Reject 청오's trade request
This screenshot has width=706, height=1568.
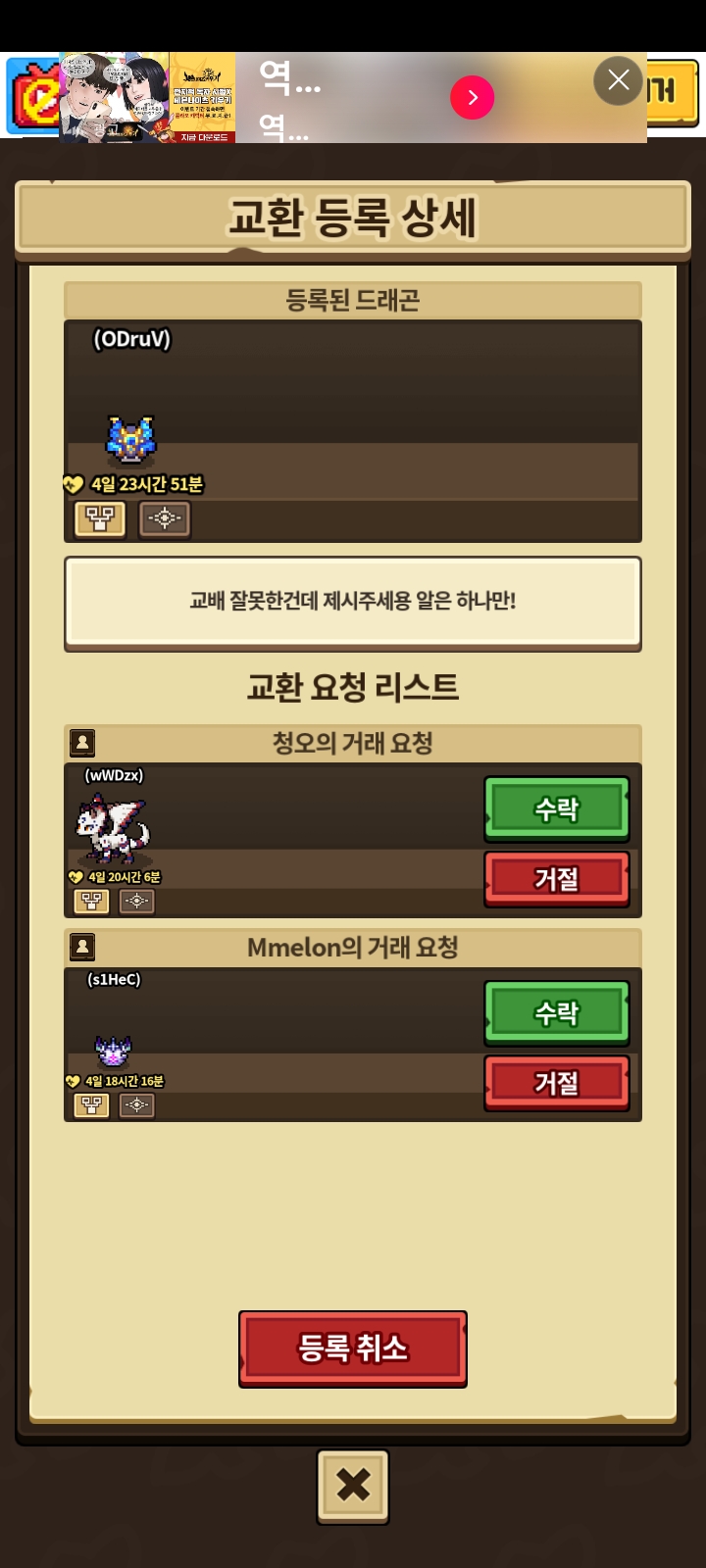coord(556,878)
